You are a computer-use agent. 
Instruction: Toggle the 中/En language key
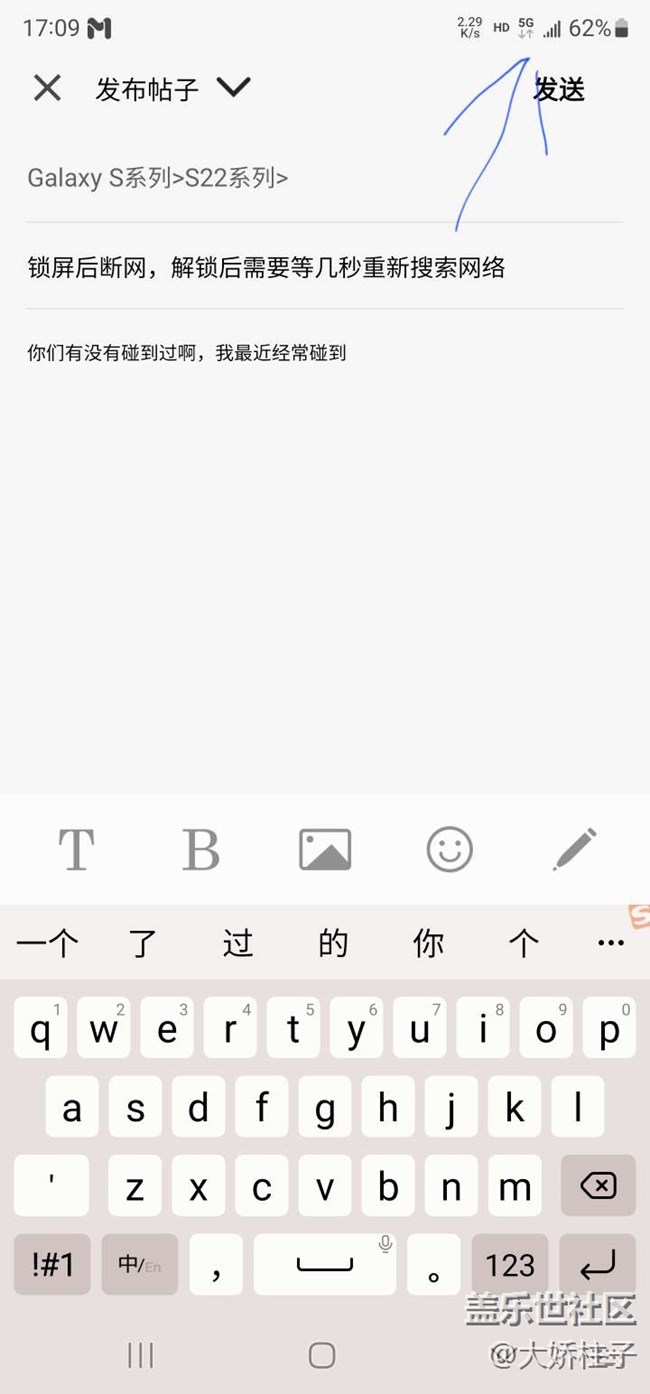tap(140, 1264)
